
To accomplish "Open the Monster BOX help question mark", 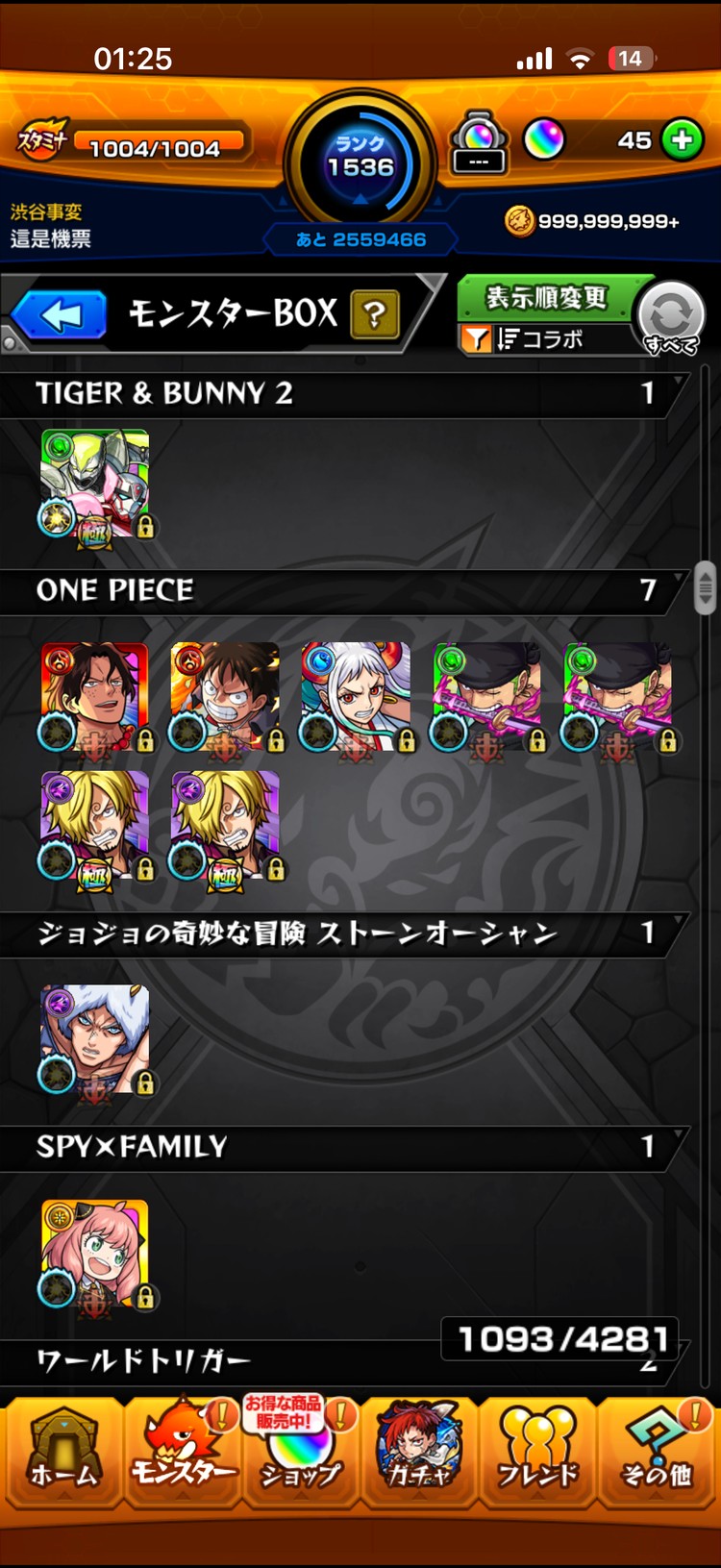I will pos(375,314).
